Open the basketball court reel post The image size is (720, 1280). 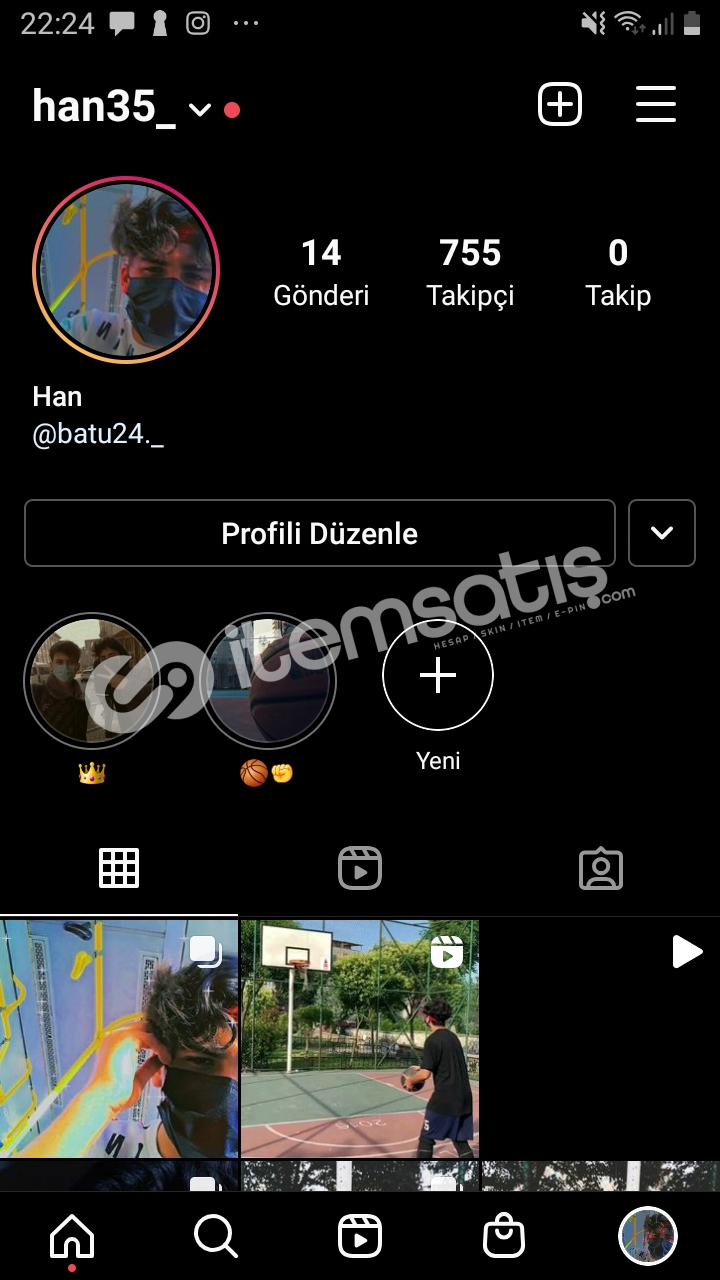click(x=360, y=1039)
